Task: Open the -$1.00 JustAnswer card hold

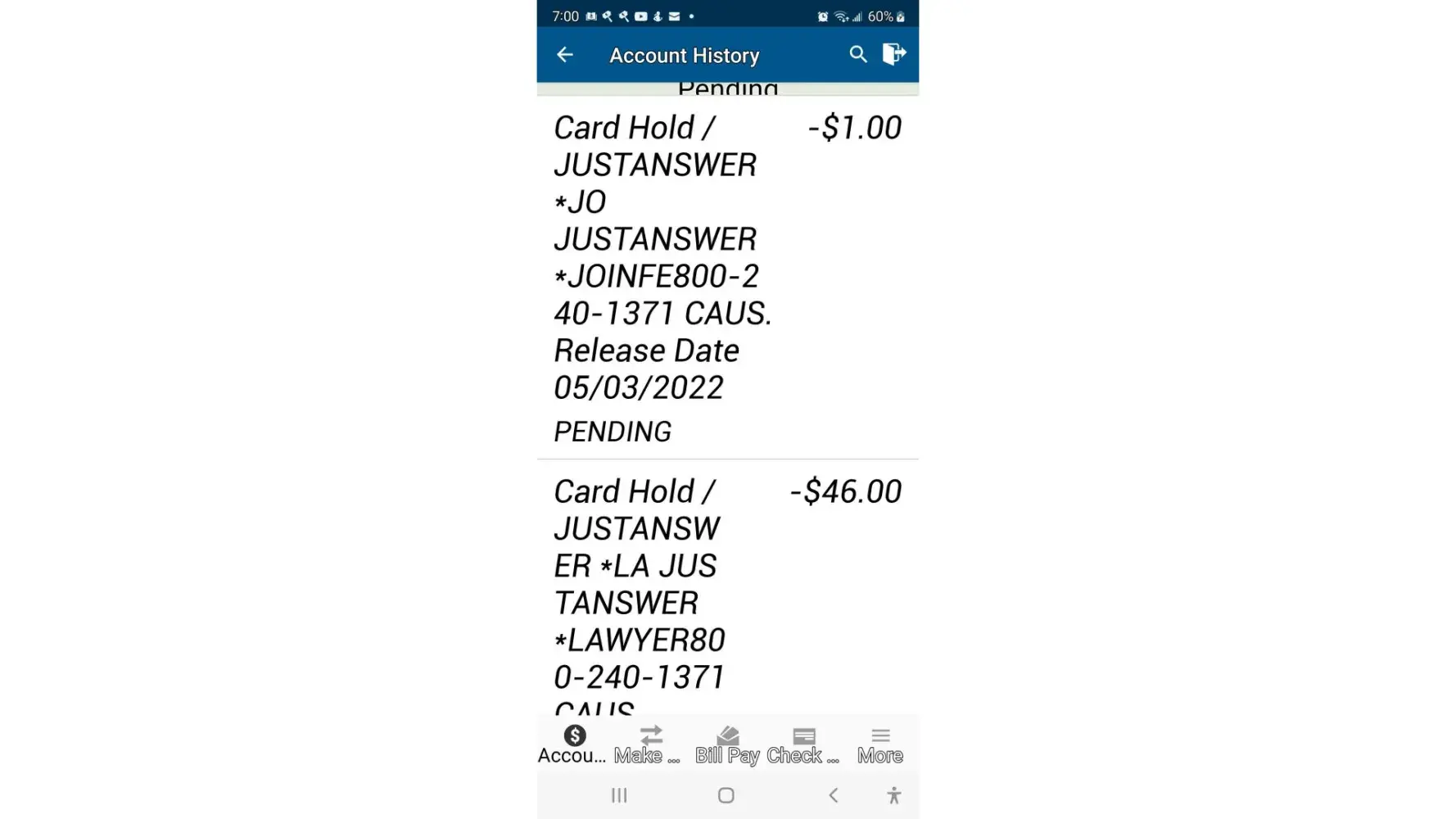Action: (x=727, y=277)
